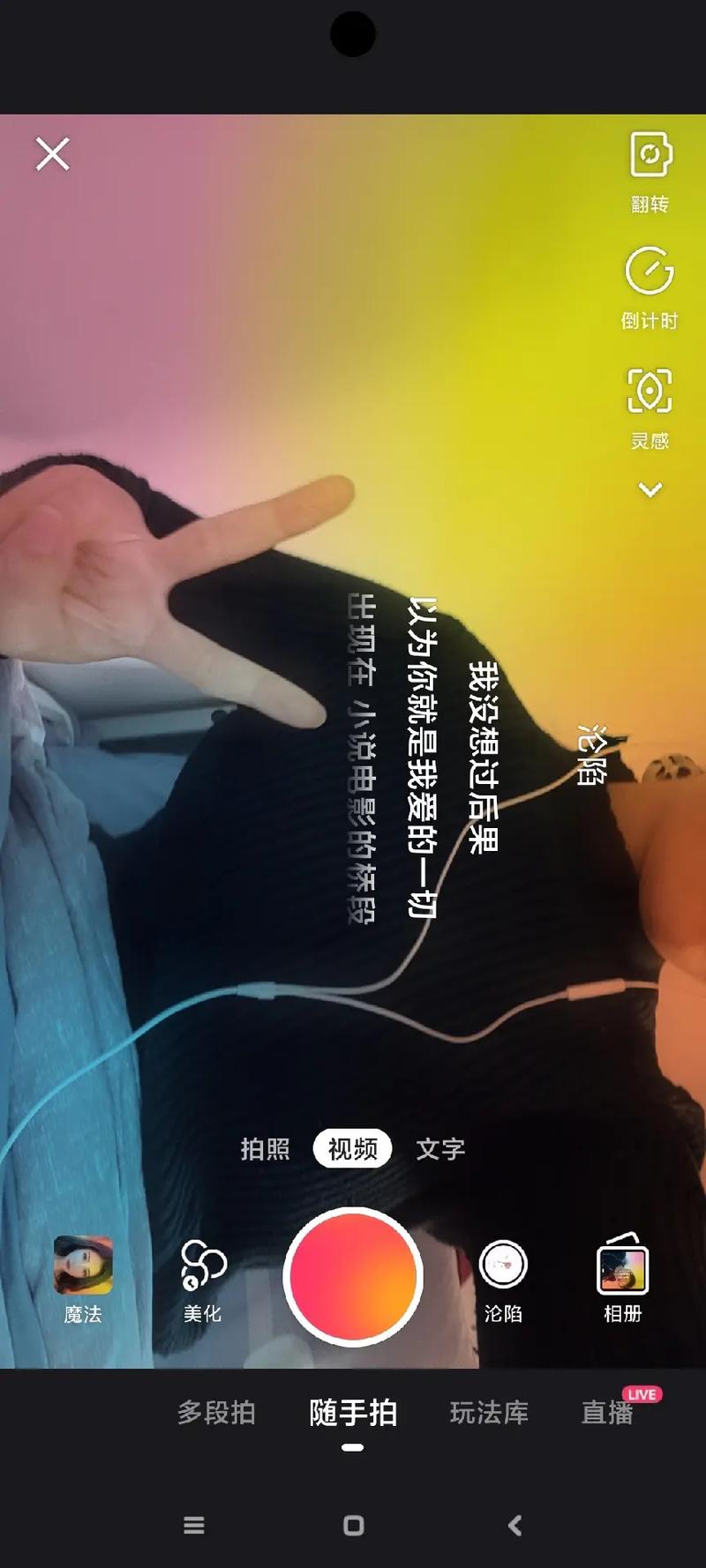Expand more tools with the down chevron
The width and height of the screenshot is (706, 1568).
coord(650,490)
